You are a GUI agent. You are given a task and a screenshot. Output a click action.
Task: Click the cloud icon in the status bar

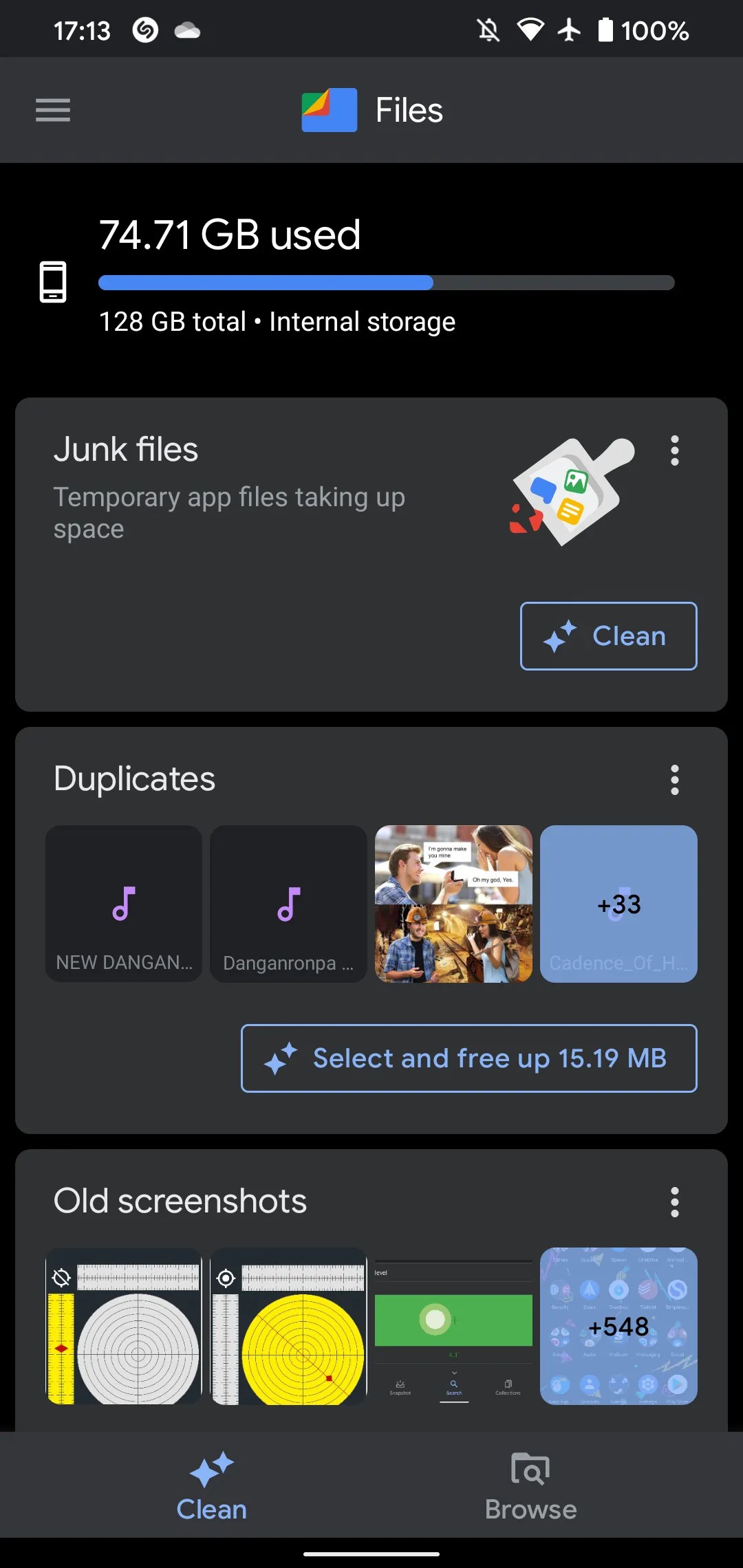[x=186, y=28]
